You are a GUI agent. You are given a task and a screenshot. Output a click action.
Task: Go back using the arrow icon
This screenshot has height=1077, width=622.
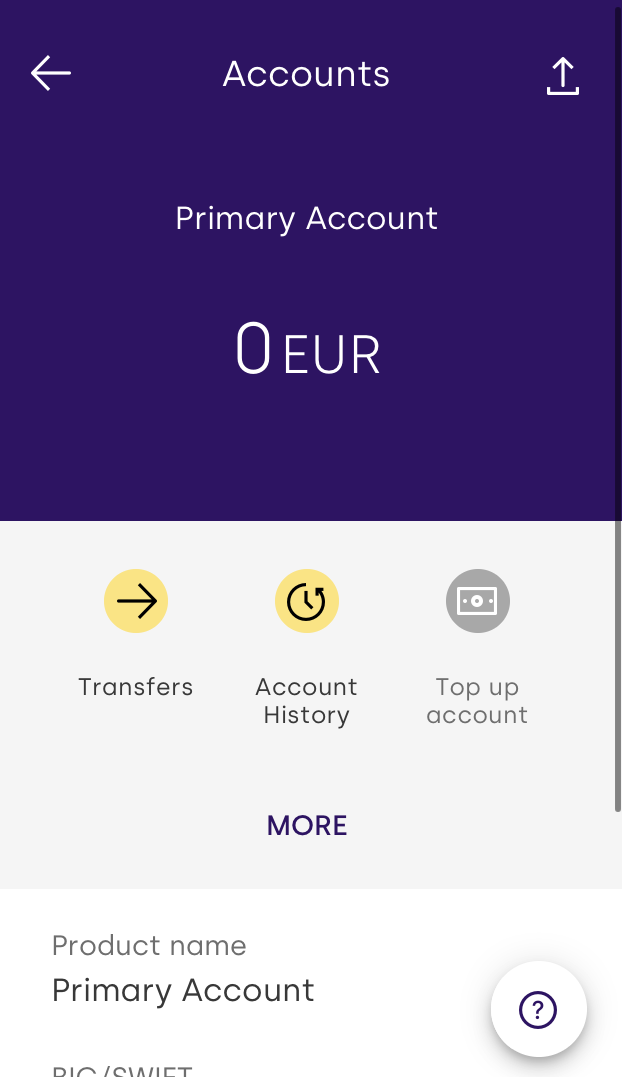pos(50,73)
